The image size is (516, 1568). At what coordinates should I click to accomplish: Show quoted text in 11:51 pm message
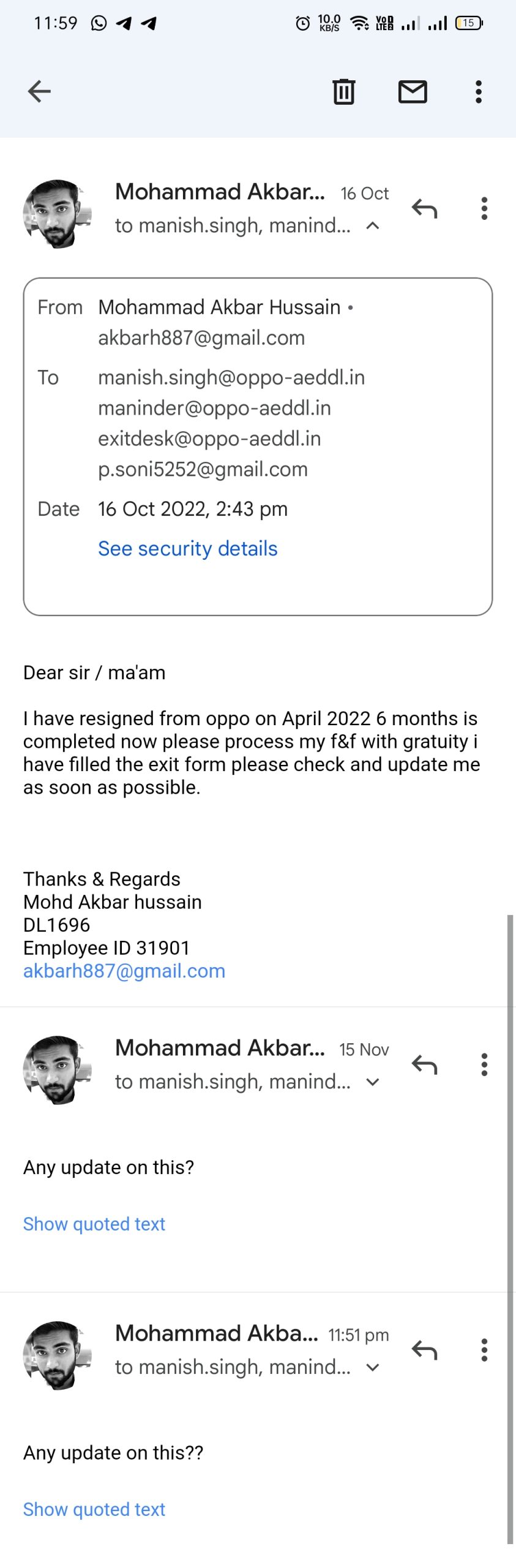tap(94, 1509)
